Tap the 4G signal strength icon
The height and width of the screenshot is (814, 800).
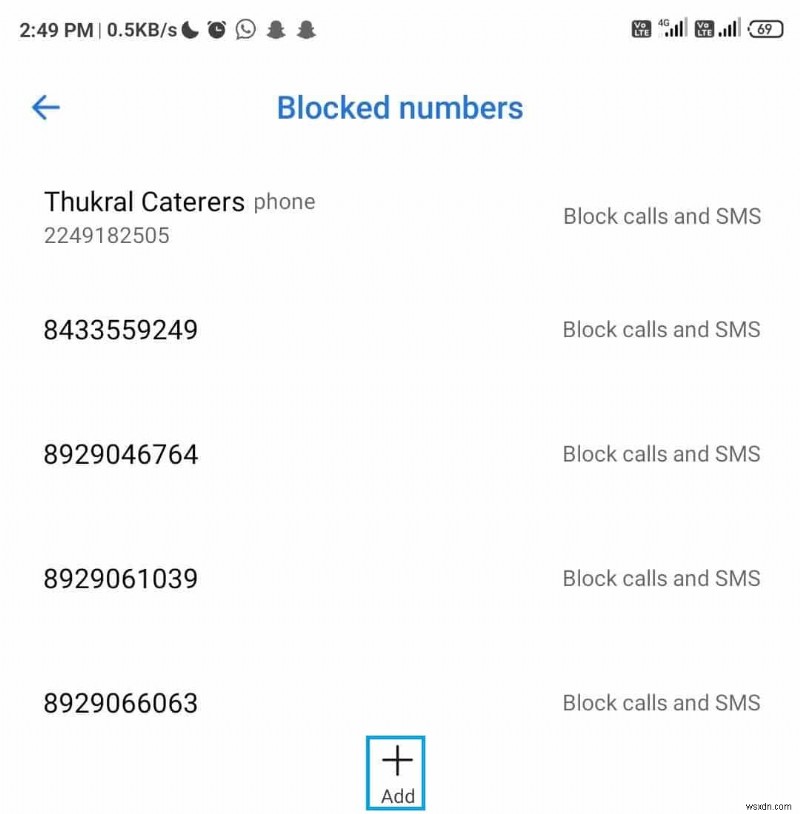tap(671, 29)
